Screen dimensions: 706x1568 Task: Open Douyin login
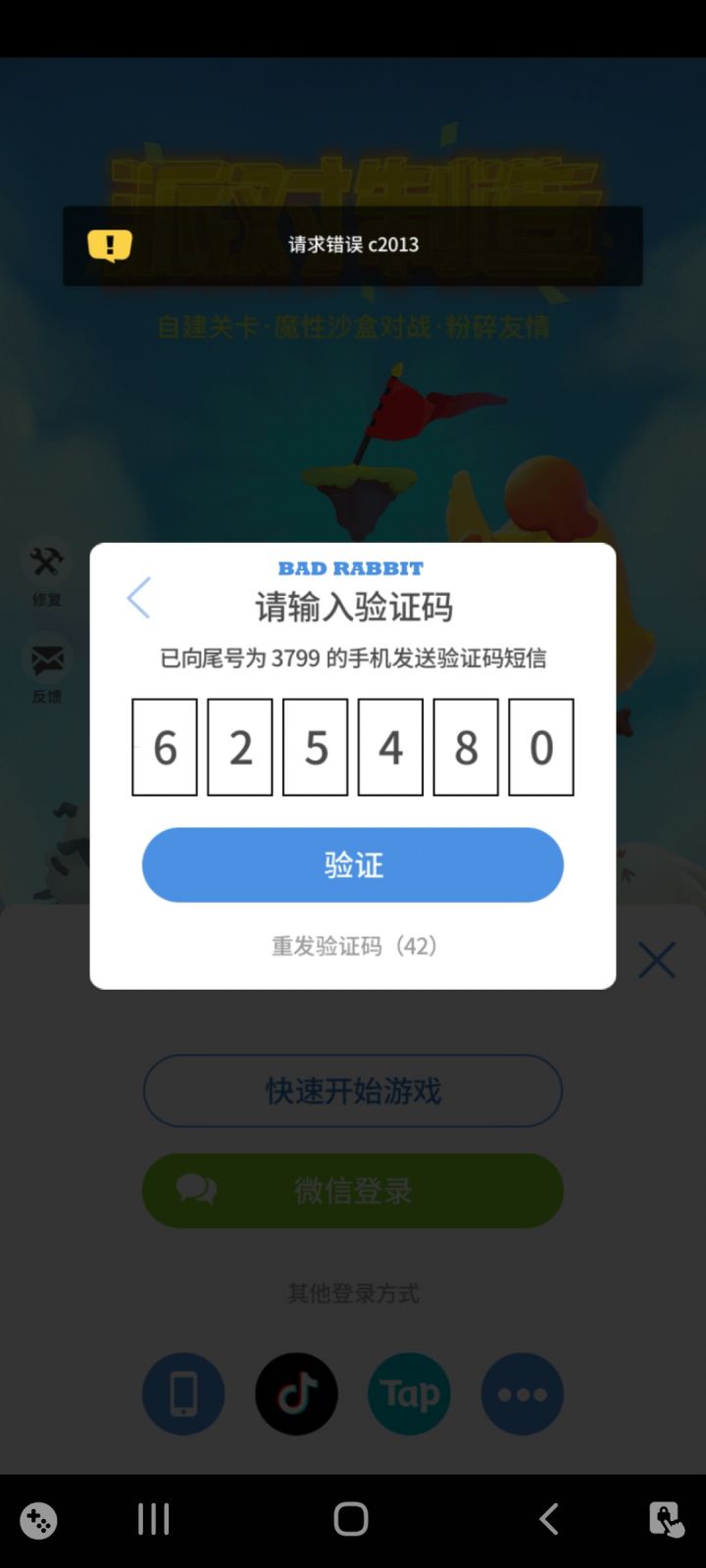point(296,1394)
